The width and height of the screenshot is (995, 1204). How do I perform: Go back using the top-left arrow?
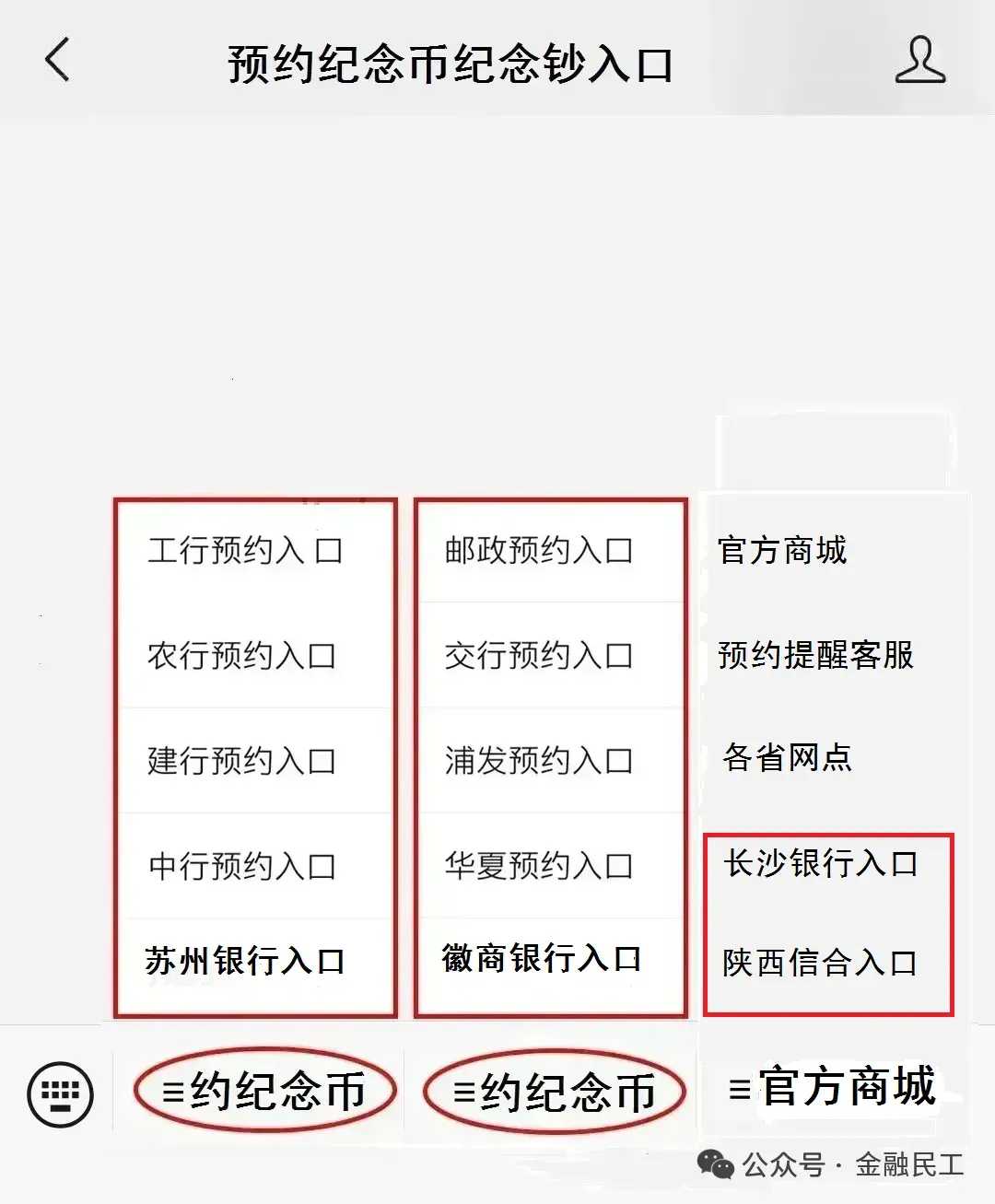(x=57, y=60)
